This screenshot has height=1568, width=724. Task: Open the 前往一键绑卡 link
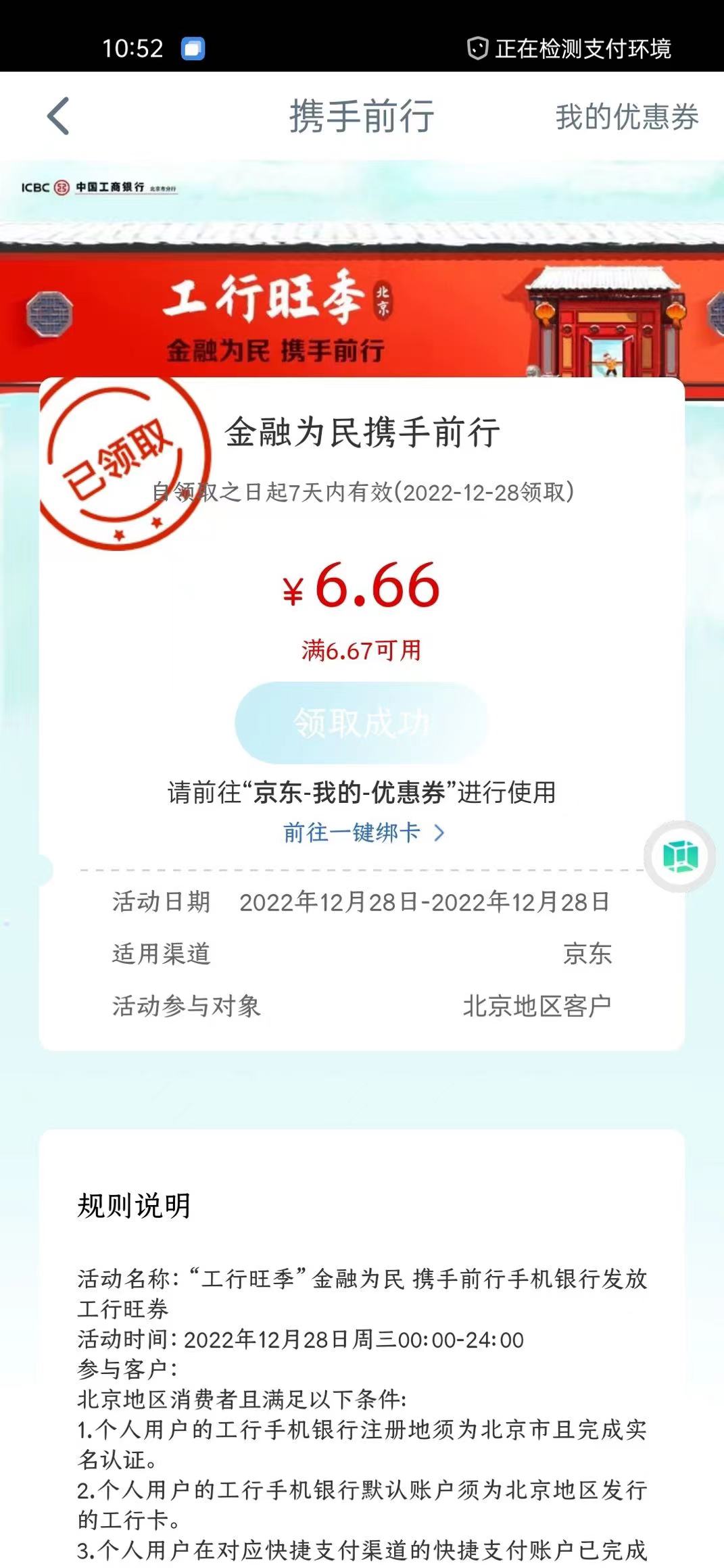(363, 833)
